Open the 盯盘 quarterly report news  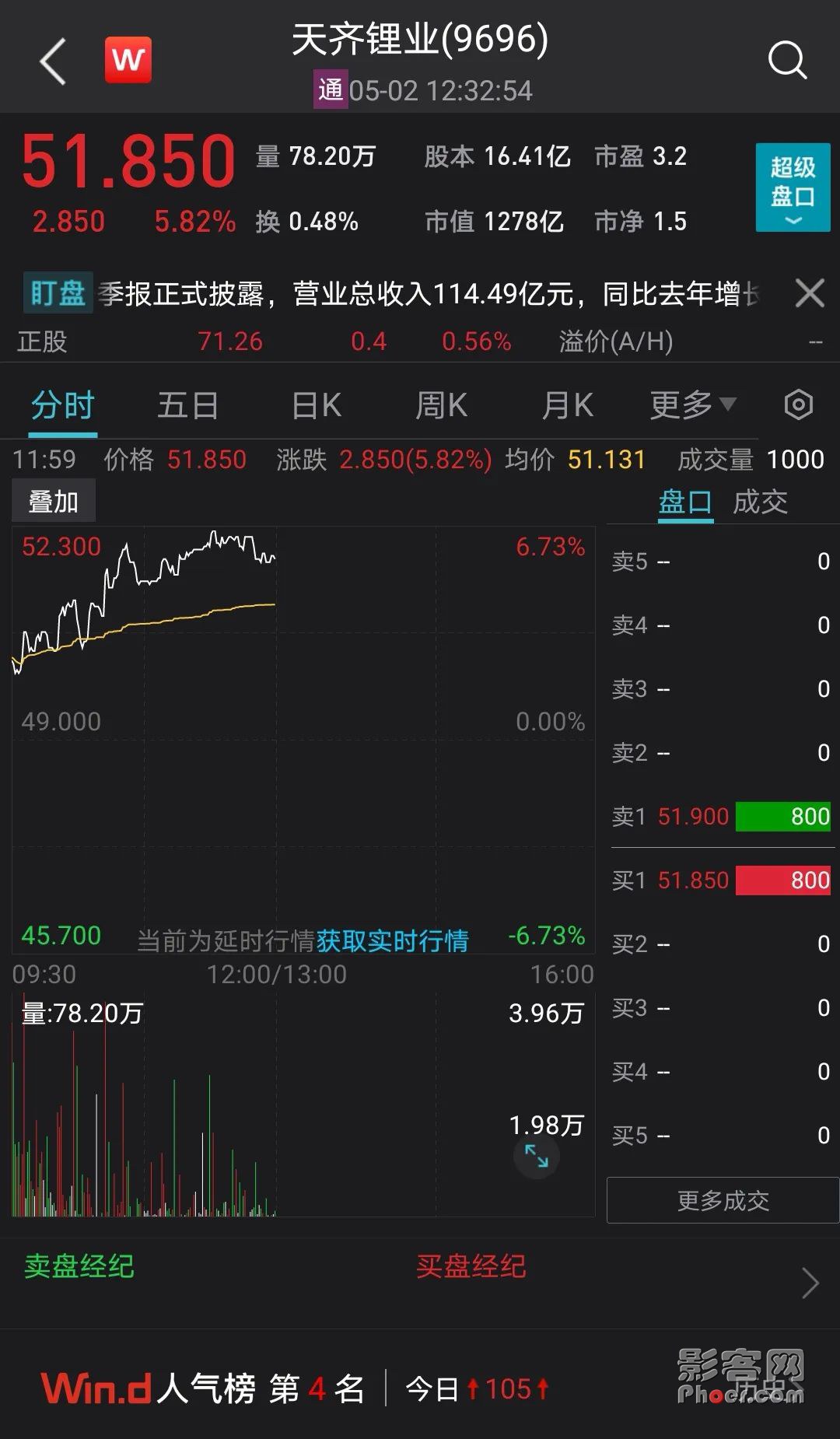(428, 294)
